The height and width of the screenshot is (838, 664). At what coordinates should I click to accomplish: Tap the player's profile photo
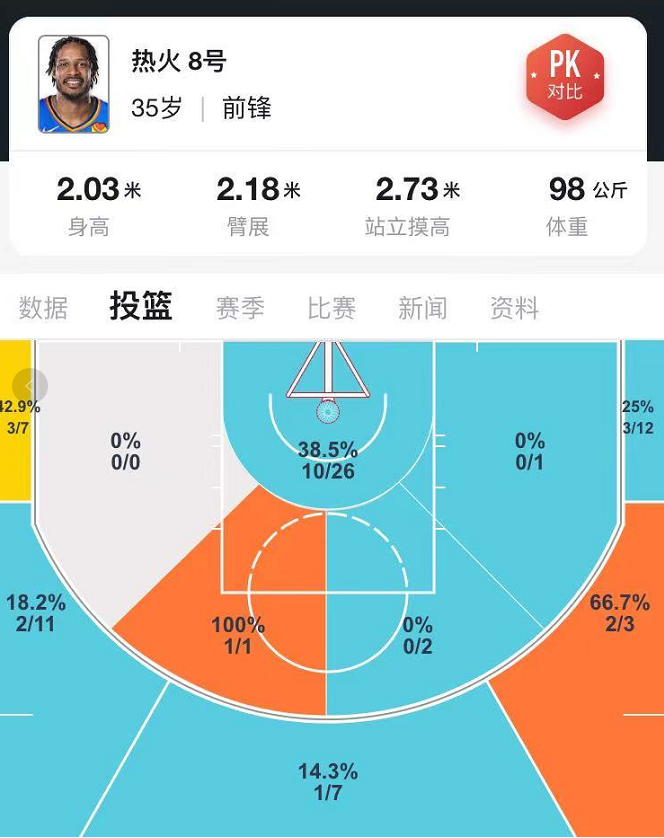click(73, 85)
